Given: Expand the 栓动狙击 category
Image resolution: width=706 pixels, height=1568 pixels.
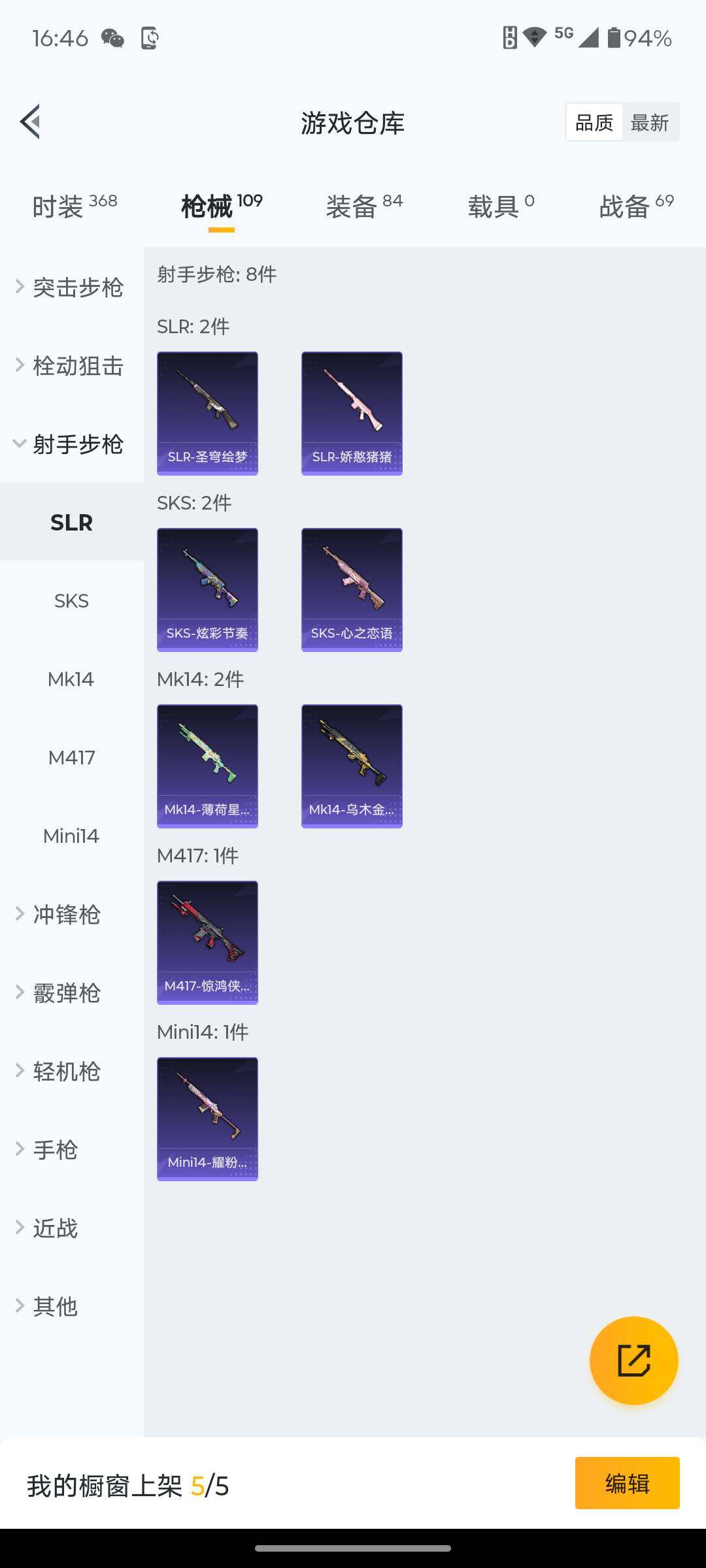Looking at the screenshot, I should coord(72,366).
